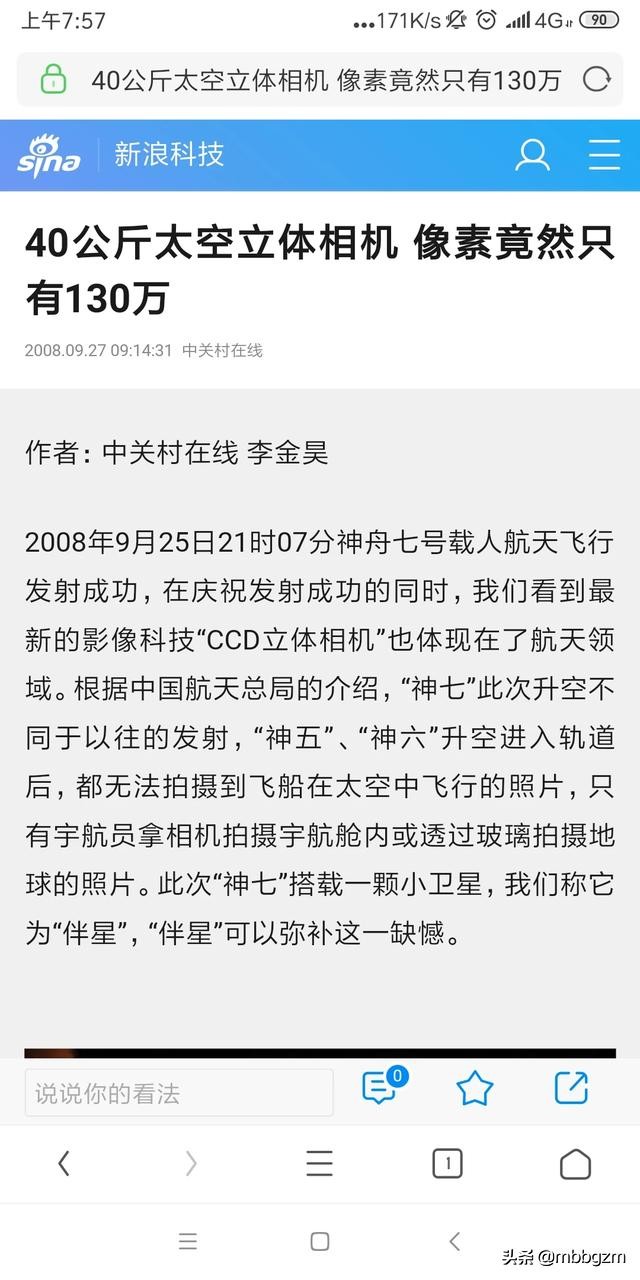This screenshot has width=640, height=1280.
Task: Tap the 说说你的看法 comment field
Action: [x=179, y=1093]
